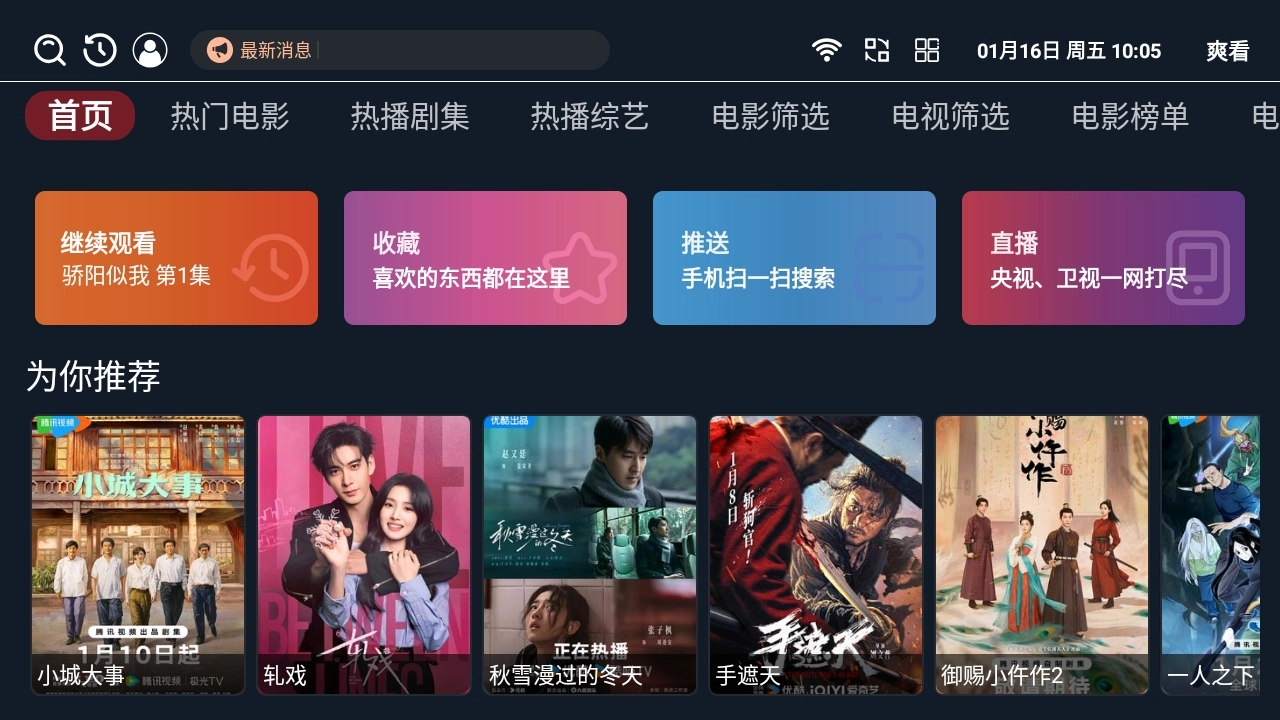The image size is (1280, 720).
Task: Select the 电影筛选 tab
Action: coord(770,116)
